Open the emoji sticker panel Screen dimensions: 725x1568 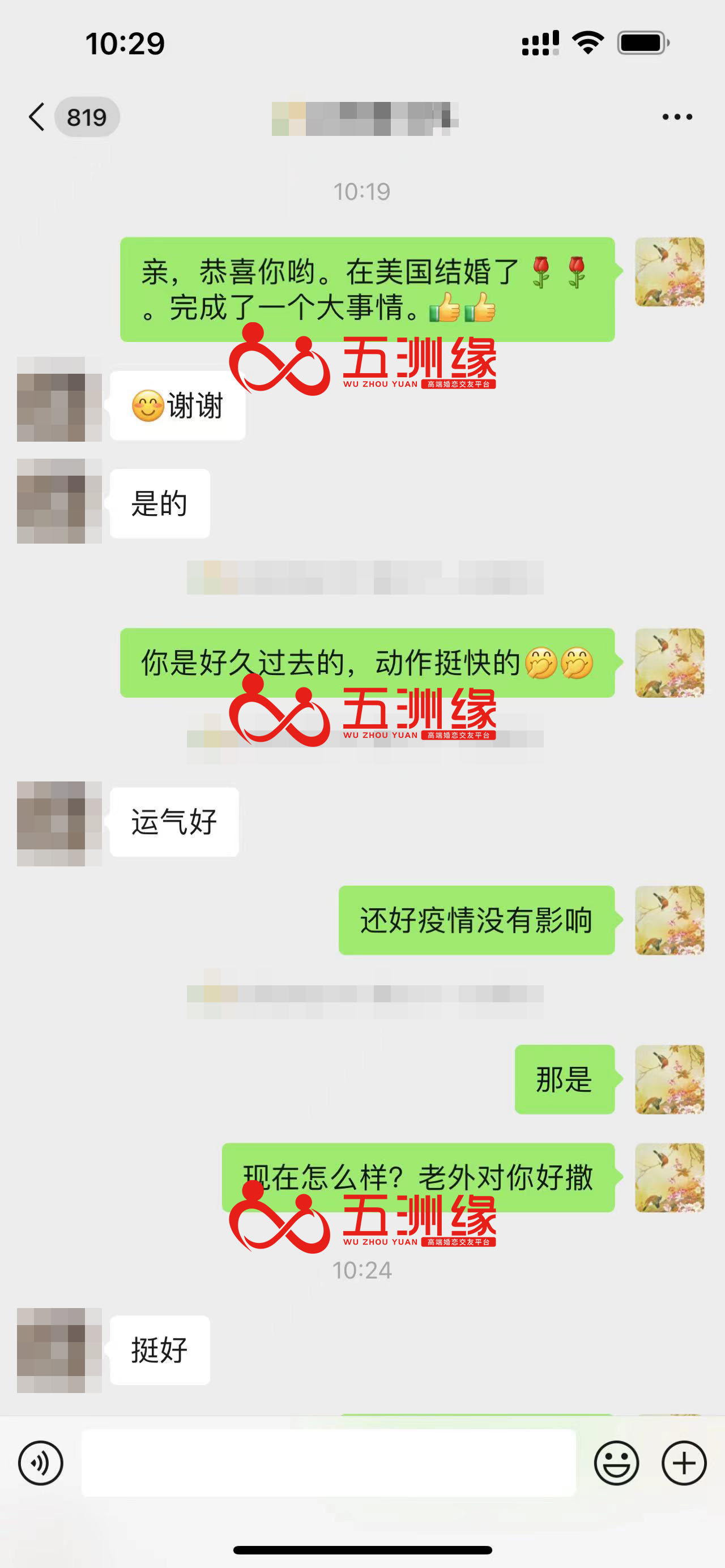point(616,1463)
